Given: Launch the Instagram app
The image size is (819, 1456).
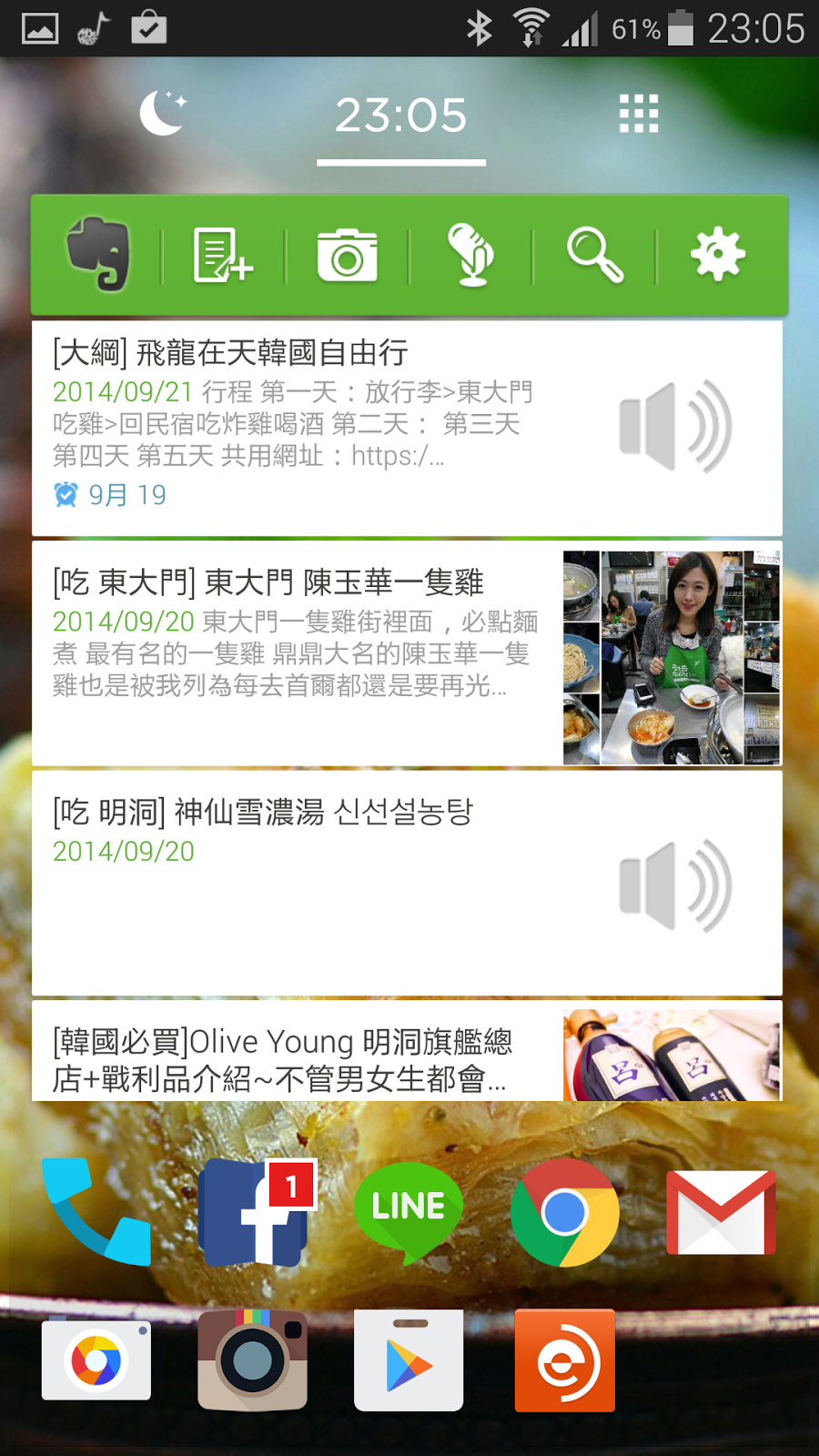Looking at the screenshot, I should 252,1360.
